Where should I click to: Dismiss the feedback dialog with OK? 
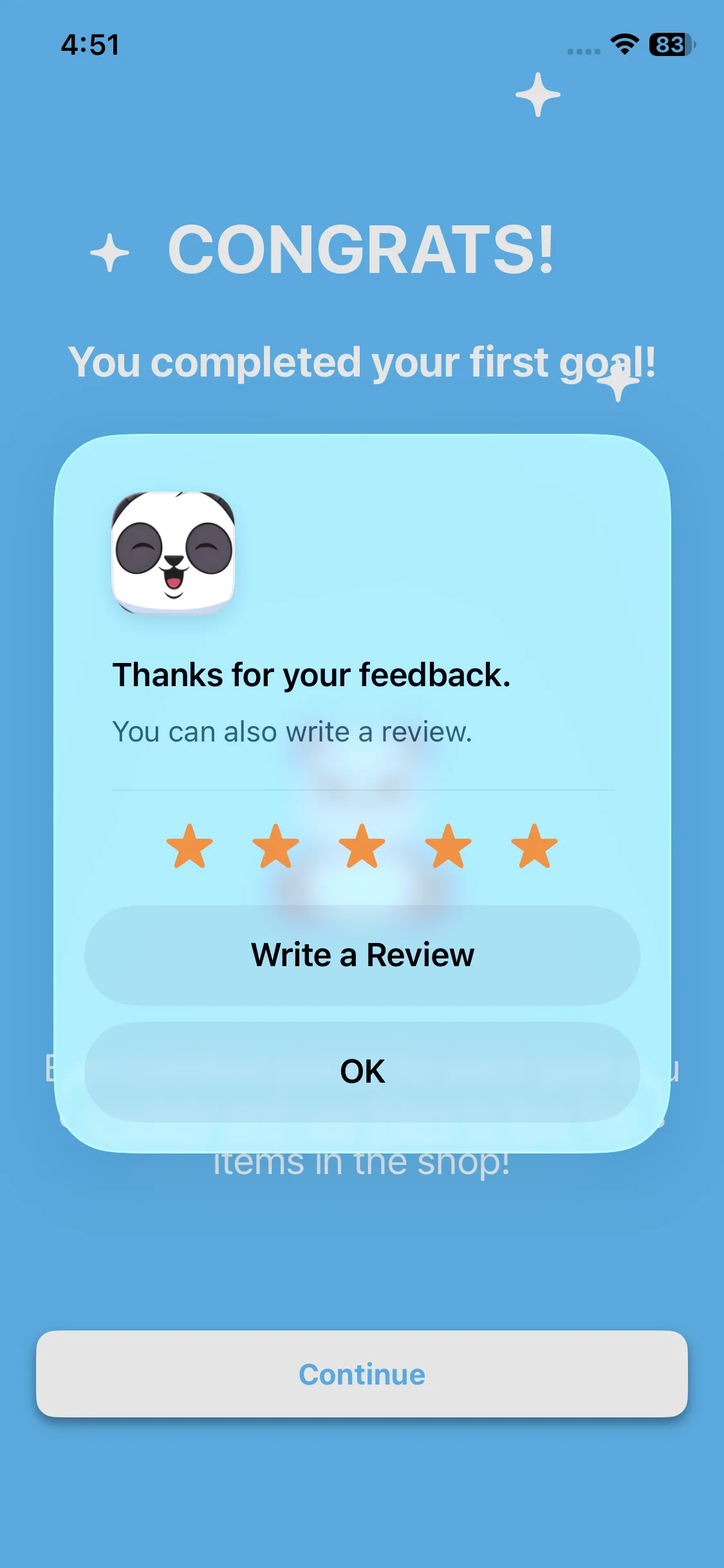(x=362, y=1072)
